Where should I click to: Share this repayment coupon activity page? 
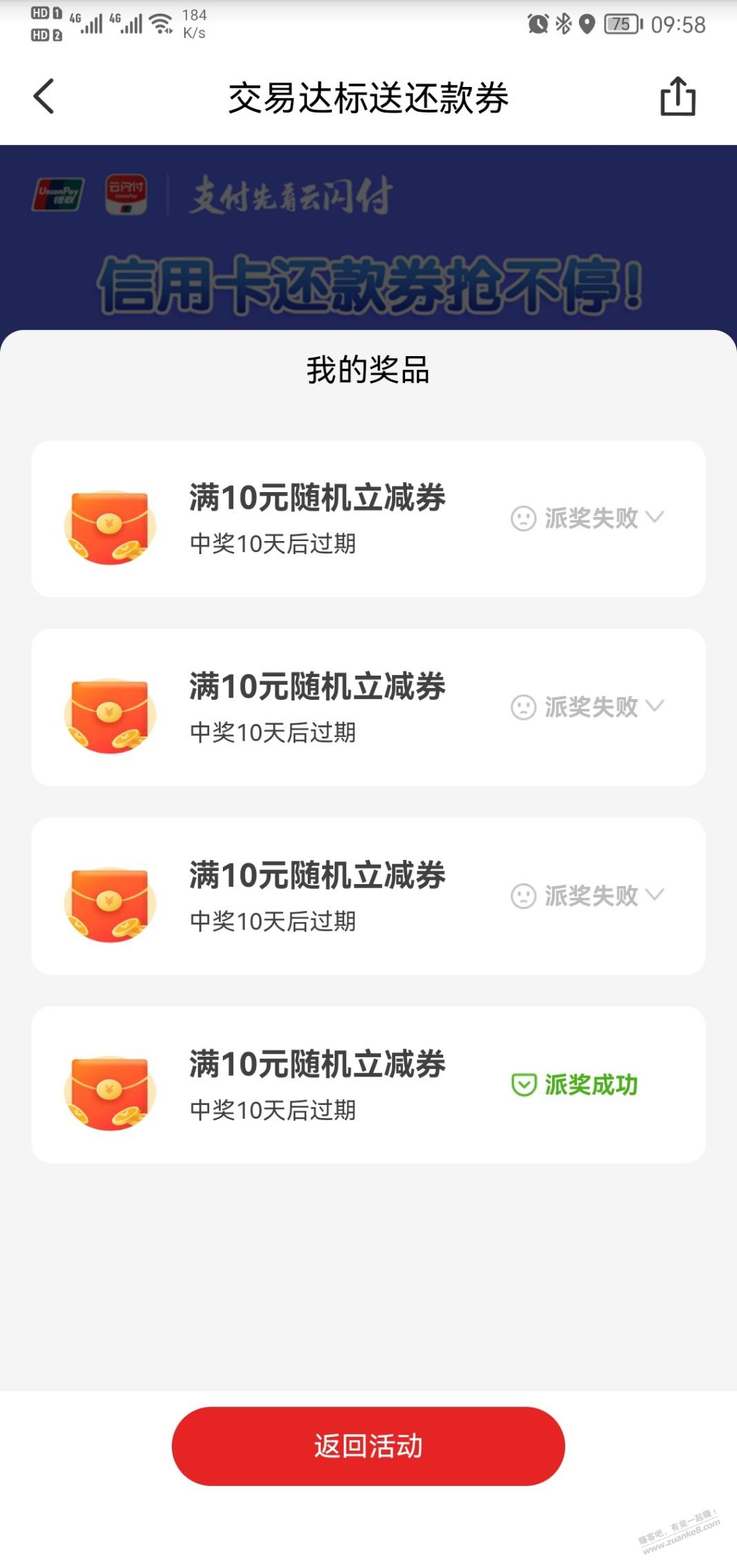[678, 96]
